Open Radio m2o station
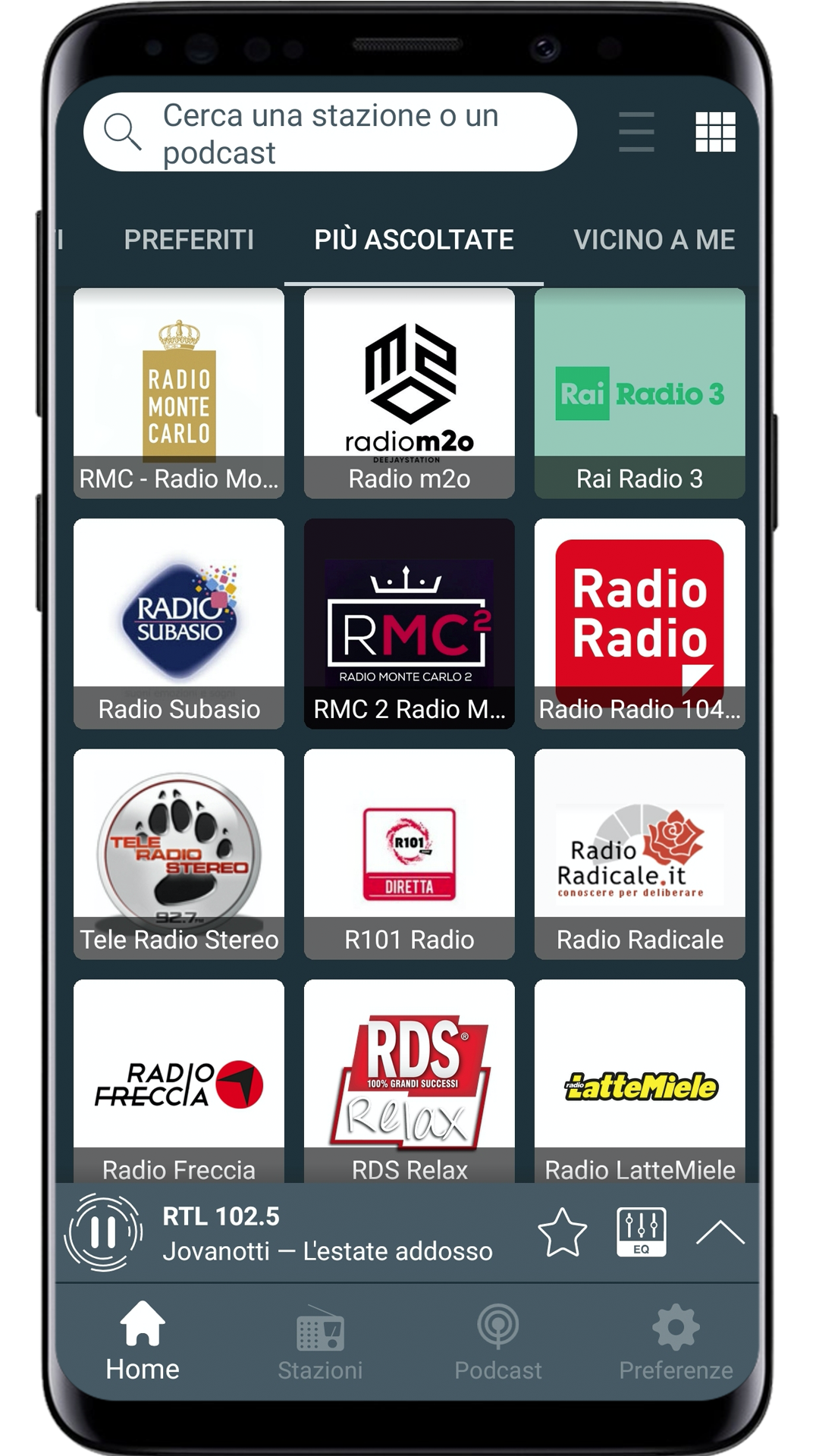The width and height of the screenshot is (819, 1456). (x=409, y=393)
